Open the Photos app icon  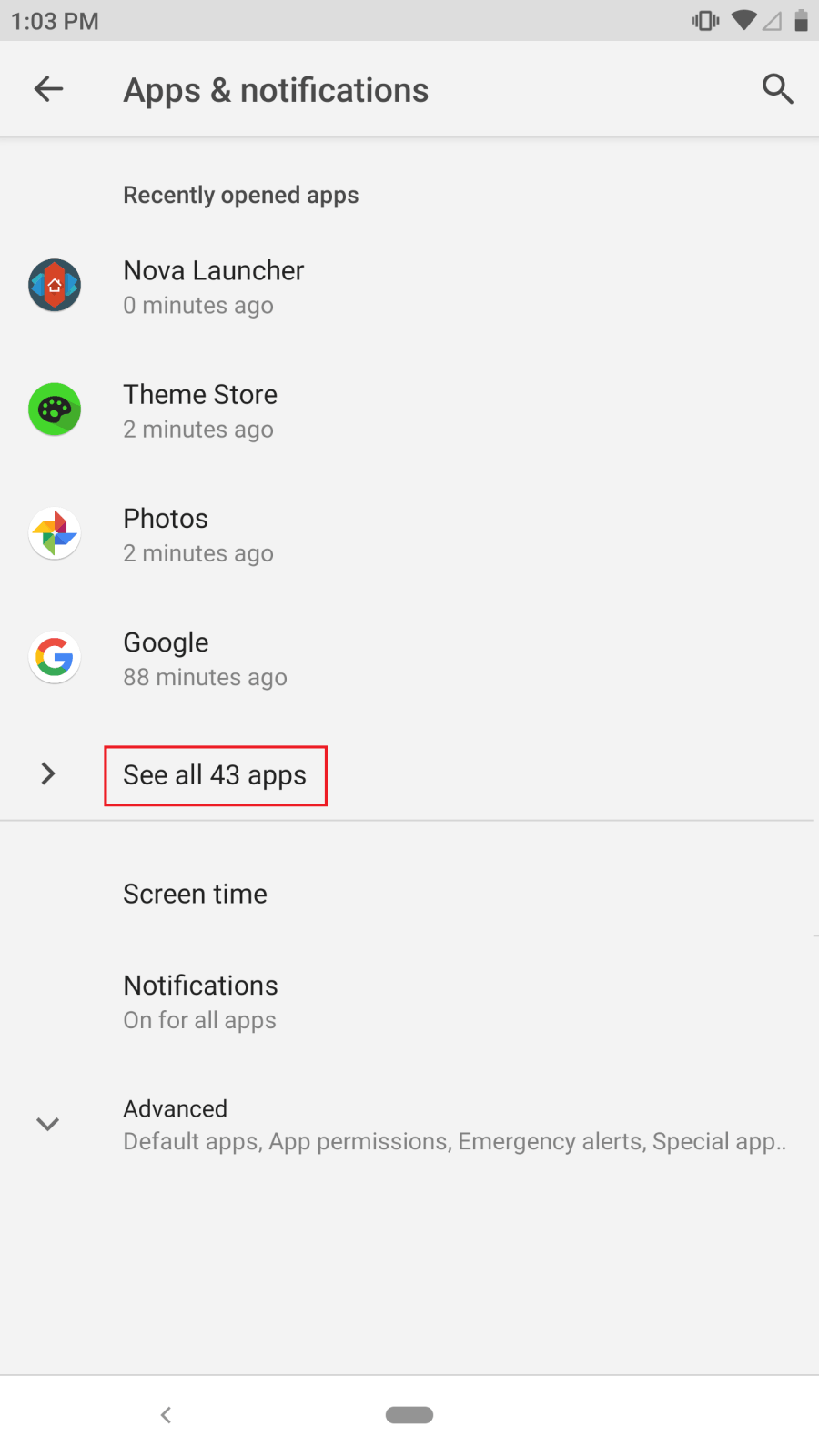55,533
